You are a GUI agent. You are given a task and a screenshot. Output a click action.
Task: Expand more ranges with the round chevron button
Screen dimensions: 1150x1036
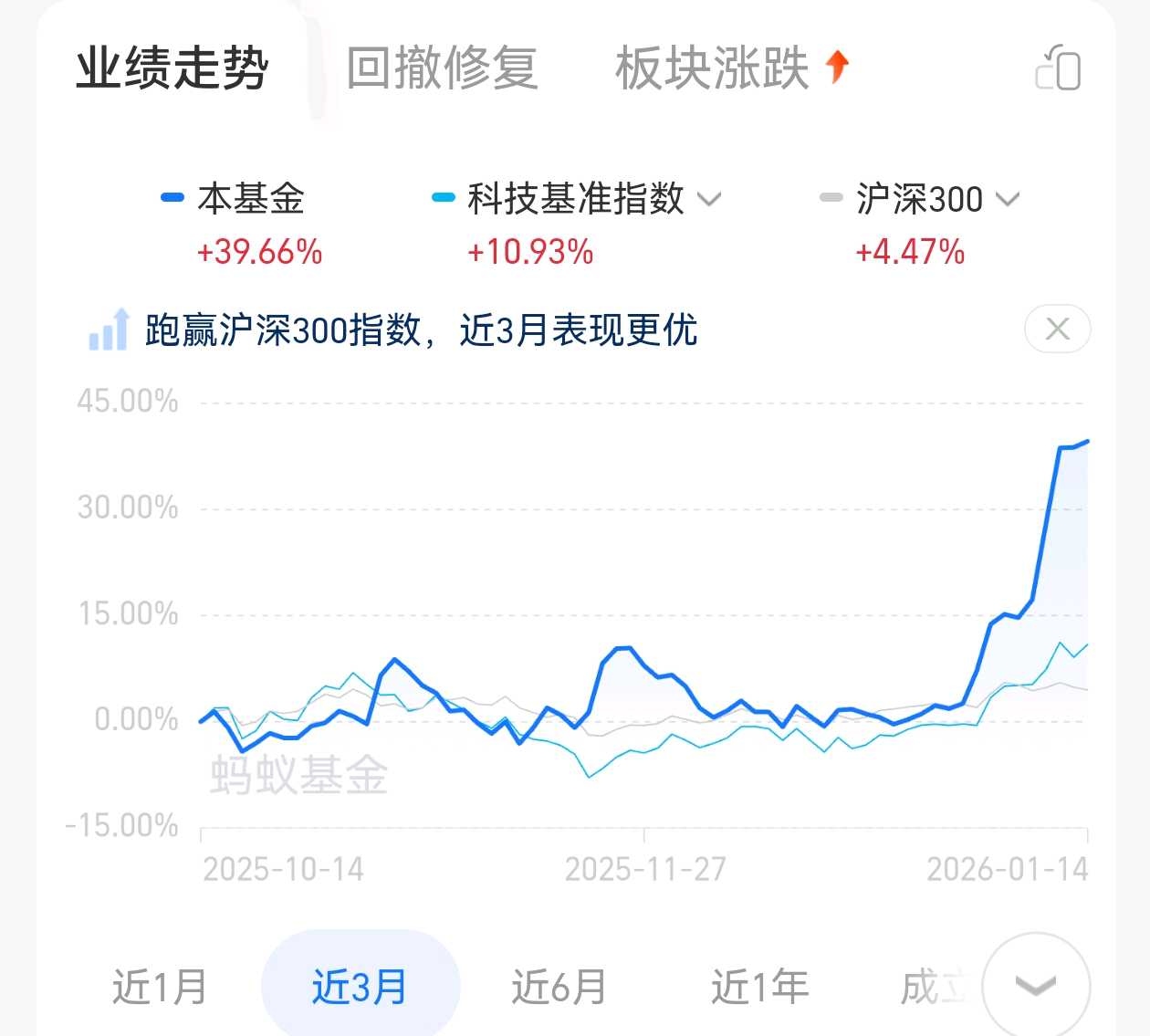pos(1036,986)
